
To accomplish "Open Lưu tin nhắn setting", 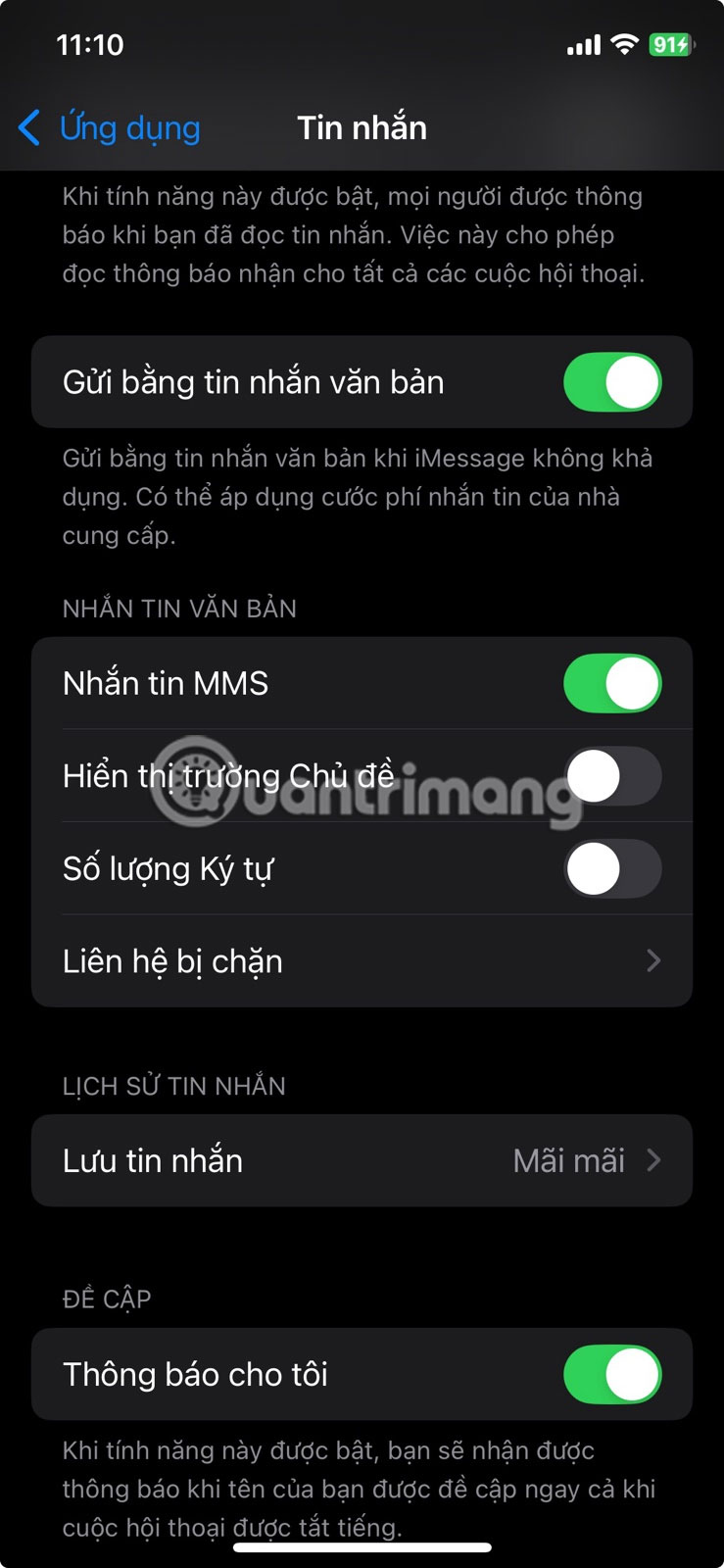I will point(362,1161).
